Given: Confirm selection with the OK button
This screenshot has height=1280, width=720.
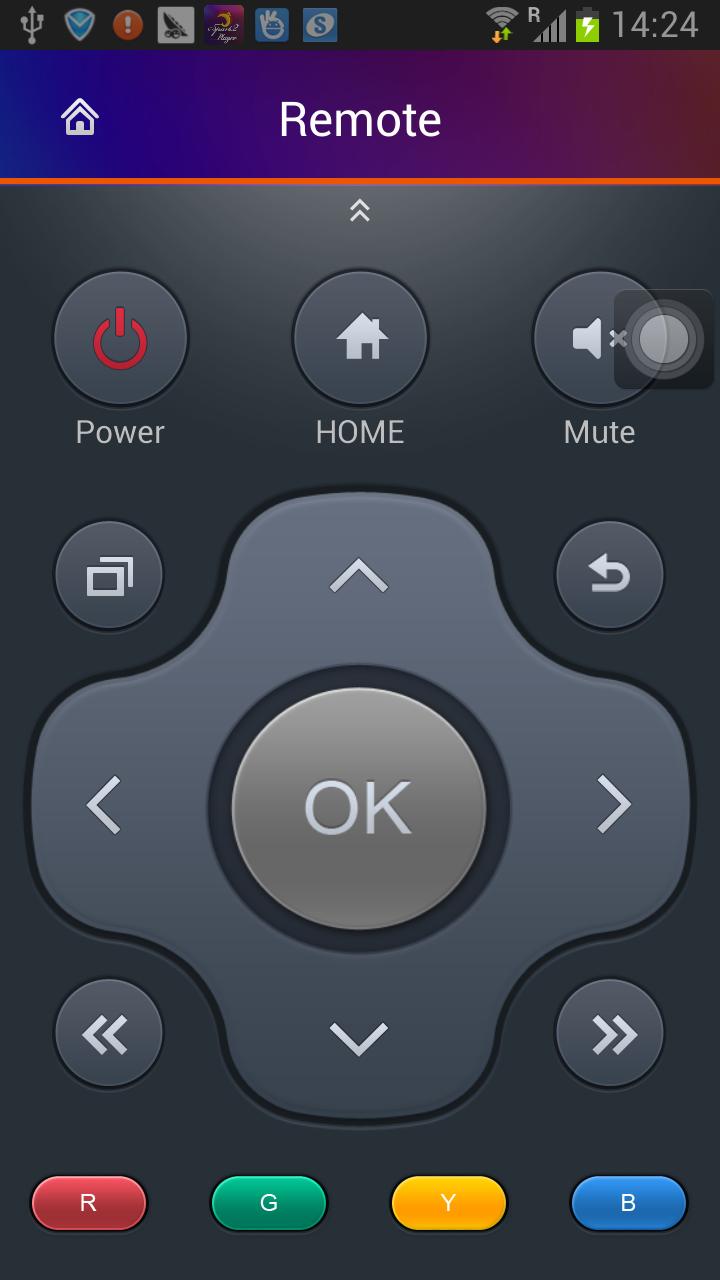Looking at the screenshot, I should 358,806.
